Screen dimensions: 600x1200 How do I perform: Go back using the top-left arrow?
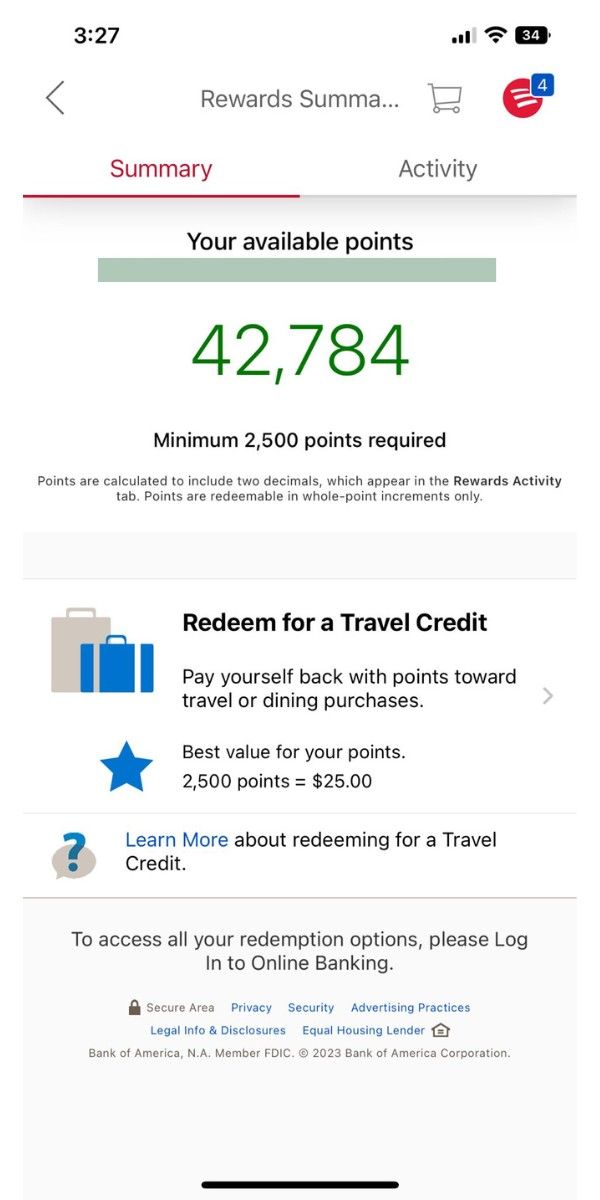(55, 98)
